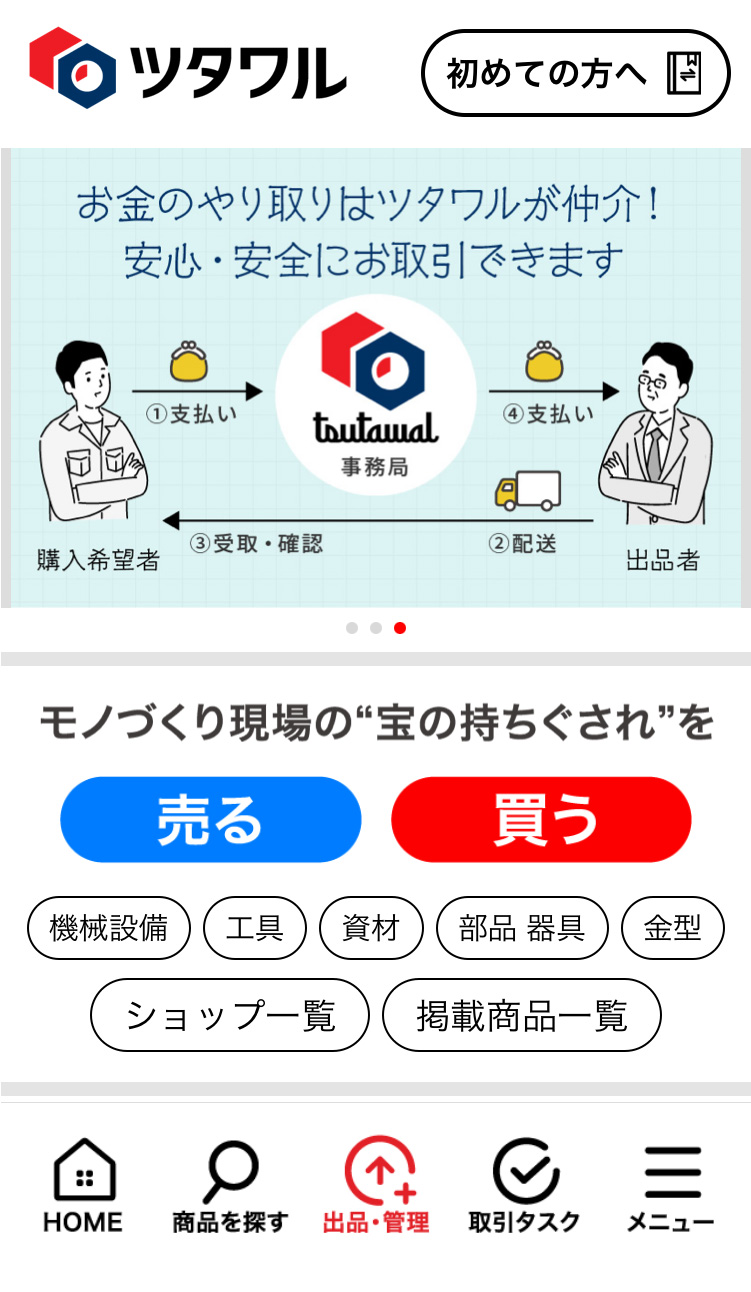Jump to the first banner slide dot
Image resolution: width=751 pixels, height=1292 pixels.
352,628
